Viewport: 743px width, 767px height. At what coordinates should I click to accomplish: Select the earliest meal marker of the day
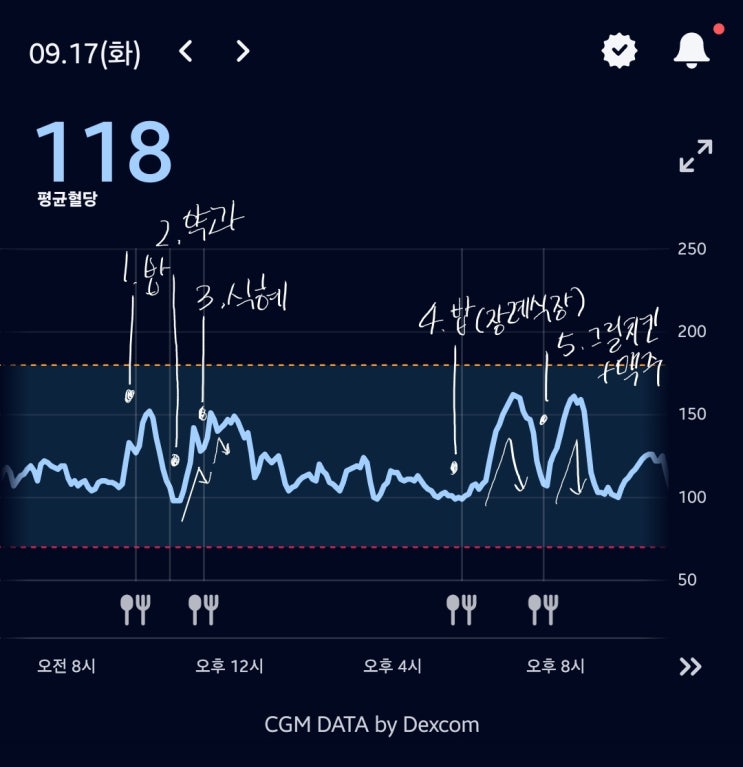(x=135, y=608)
